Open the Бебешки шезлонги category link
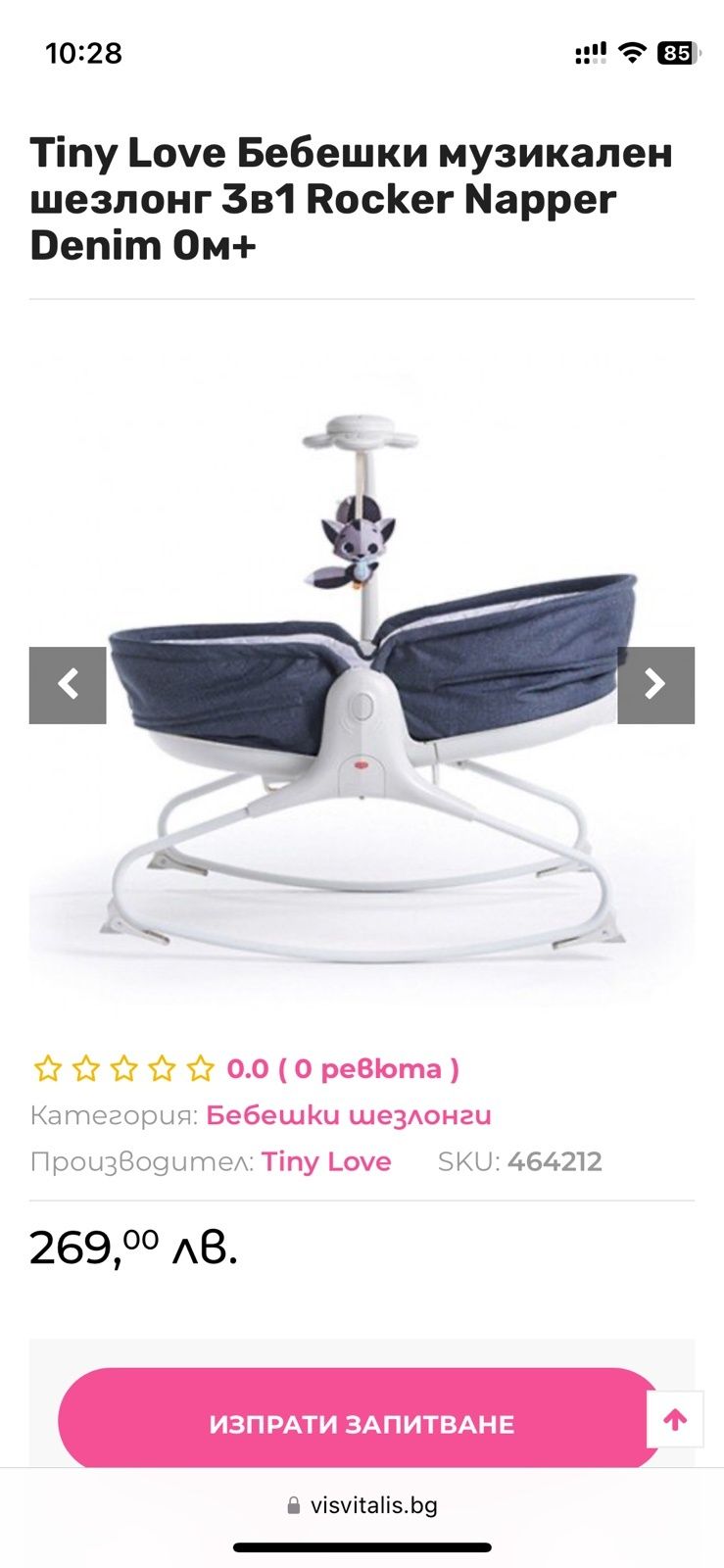The image size is (724, 1568). [x=348, y=1115]
